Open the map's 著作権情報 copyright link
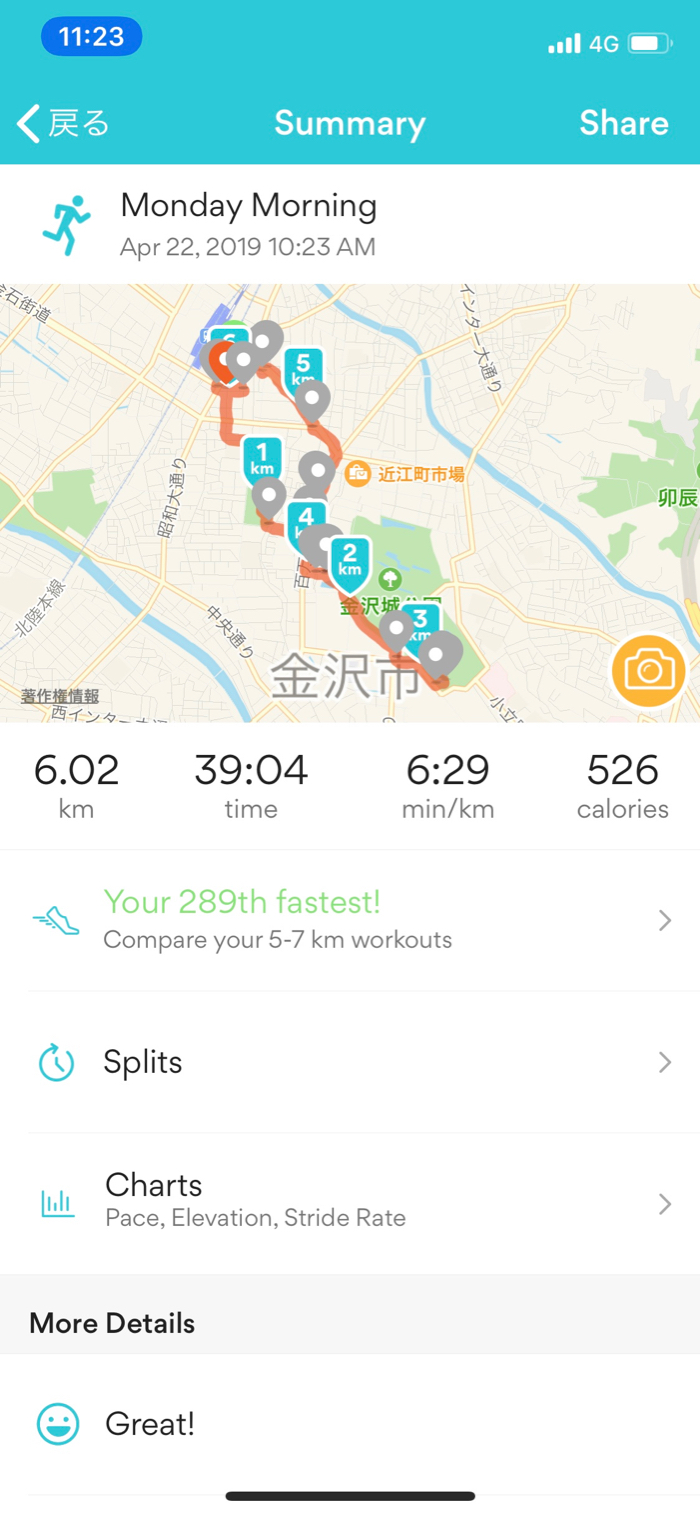The width and height of the screenshot is (700, 1516). [60, 696]
